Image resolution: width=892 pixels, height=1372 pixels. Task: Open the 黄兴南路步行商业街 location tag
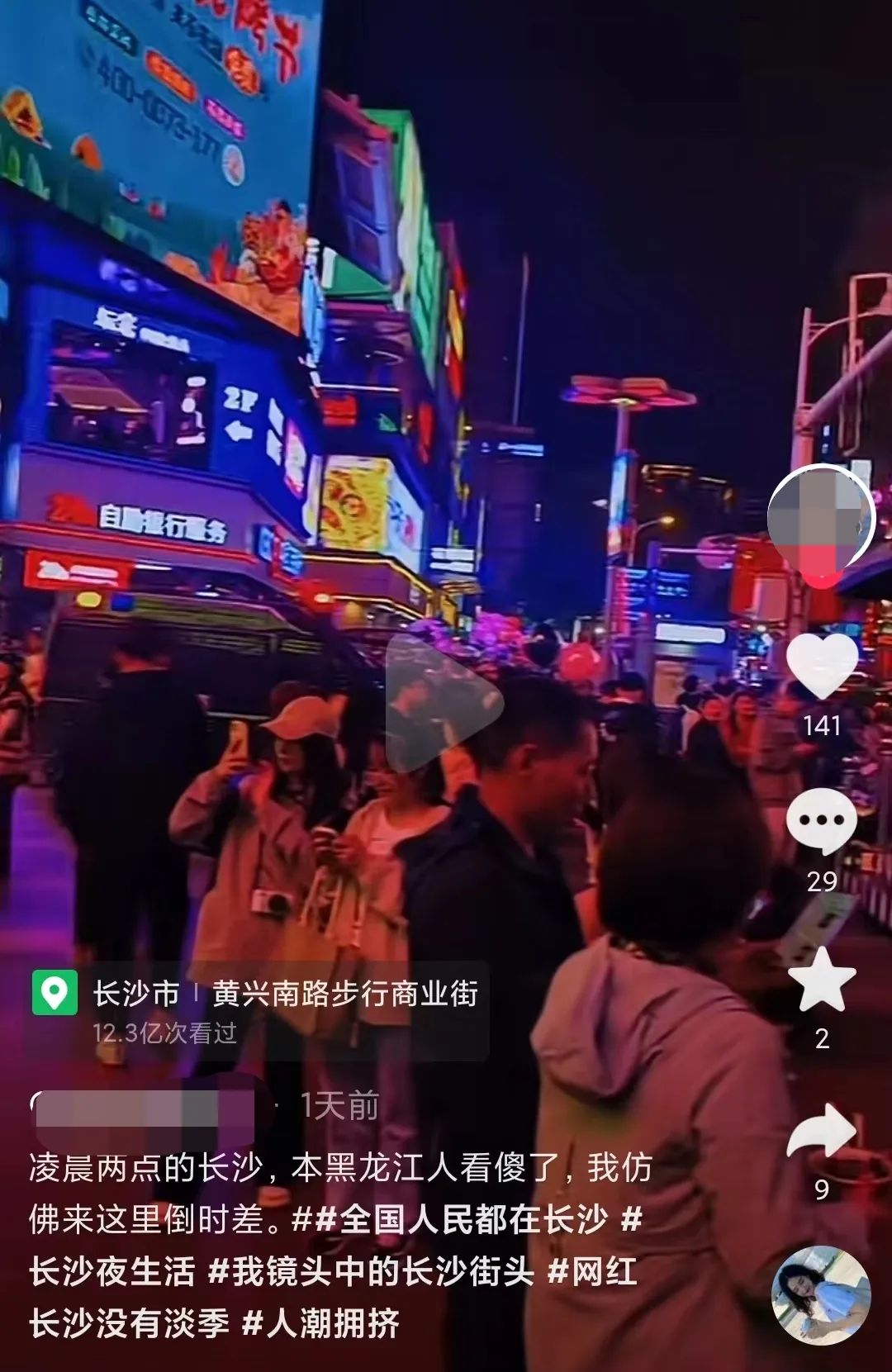[x=344, y=993]
